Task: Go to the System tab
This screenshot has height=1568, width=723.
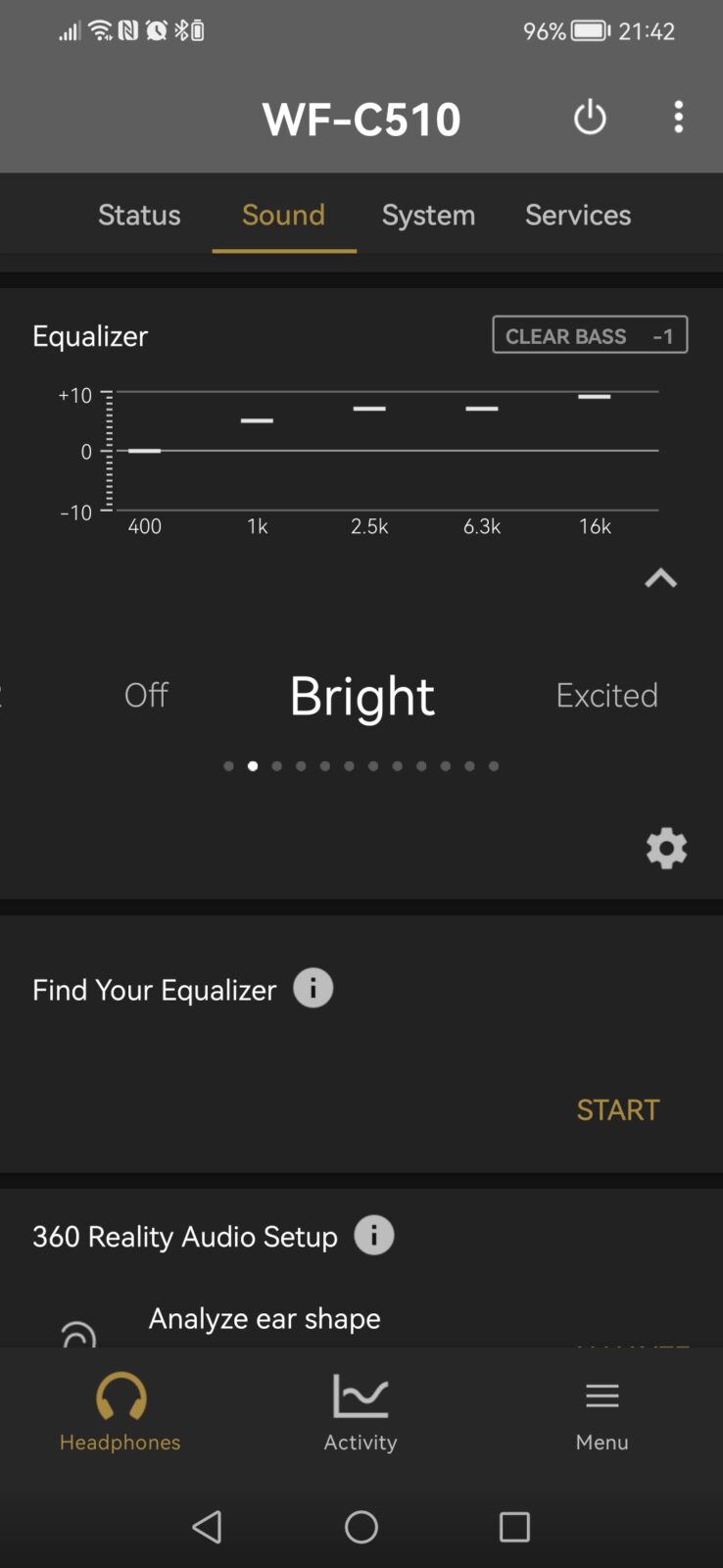Action: coord(428,216)
